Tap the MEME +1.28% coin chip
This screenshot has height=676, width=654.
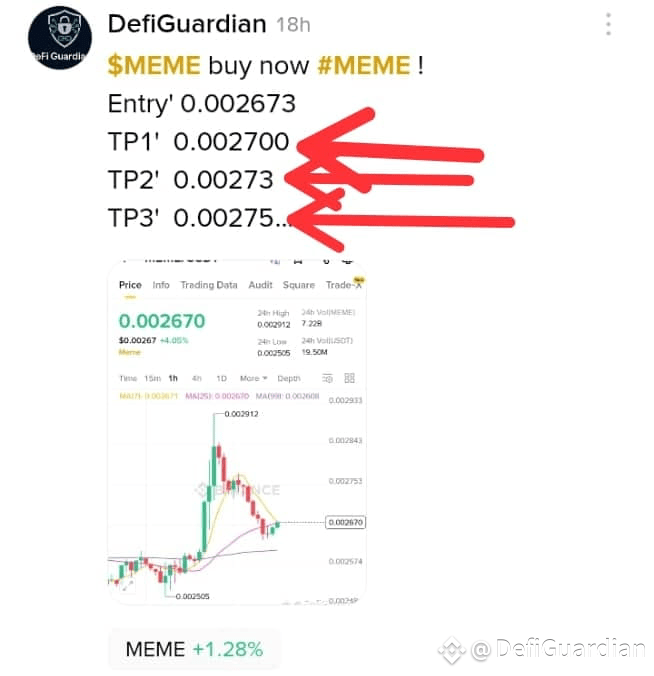(194, 649)
